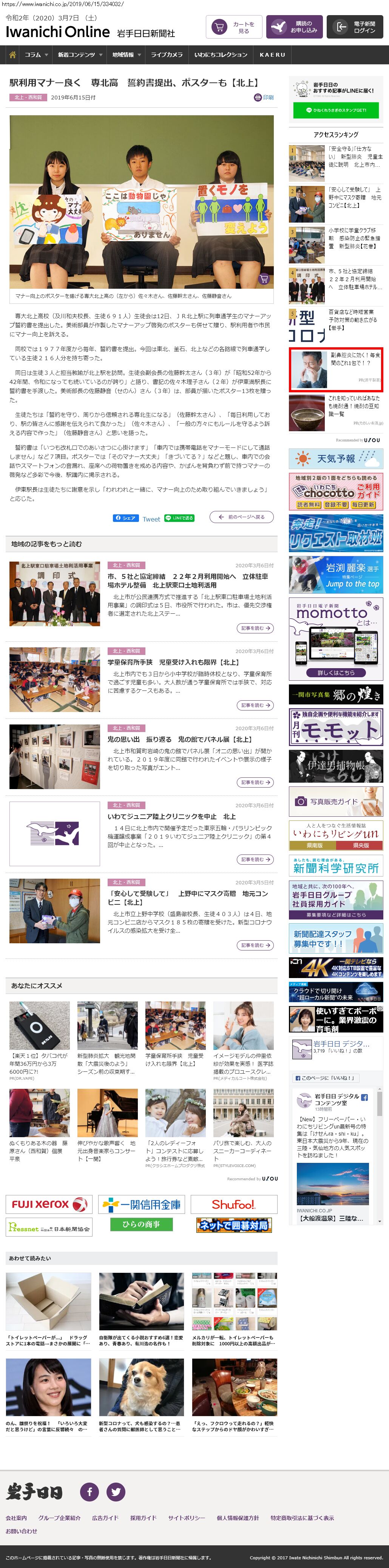
Task: Read the 学童保育所手狭 article via 記事を読む
Action: click(x=255, y=705)
